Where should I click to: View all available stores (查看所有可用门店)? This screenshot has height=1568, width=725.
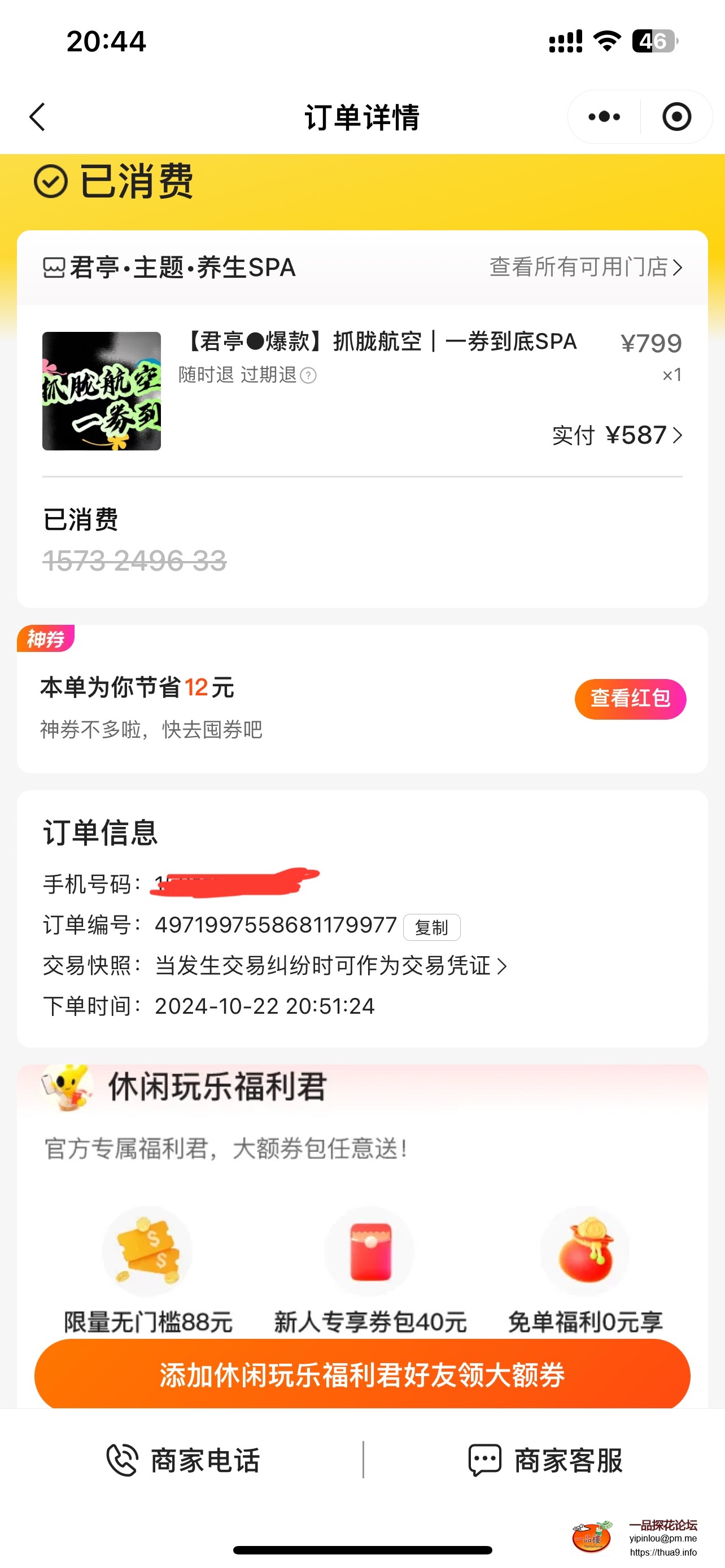tap(585, 267)
